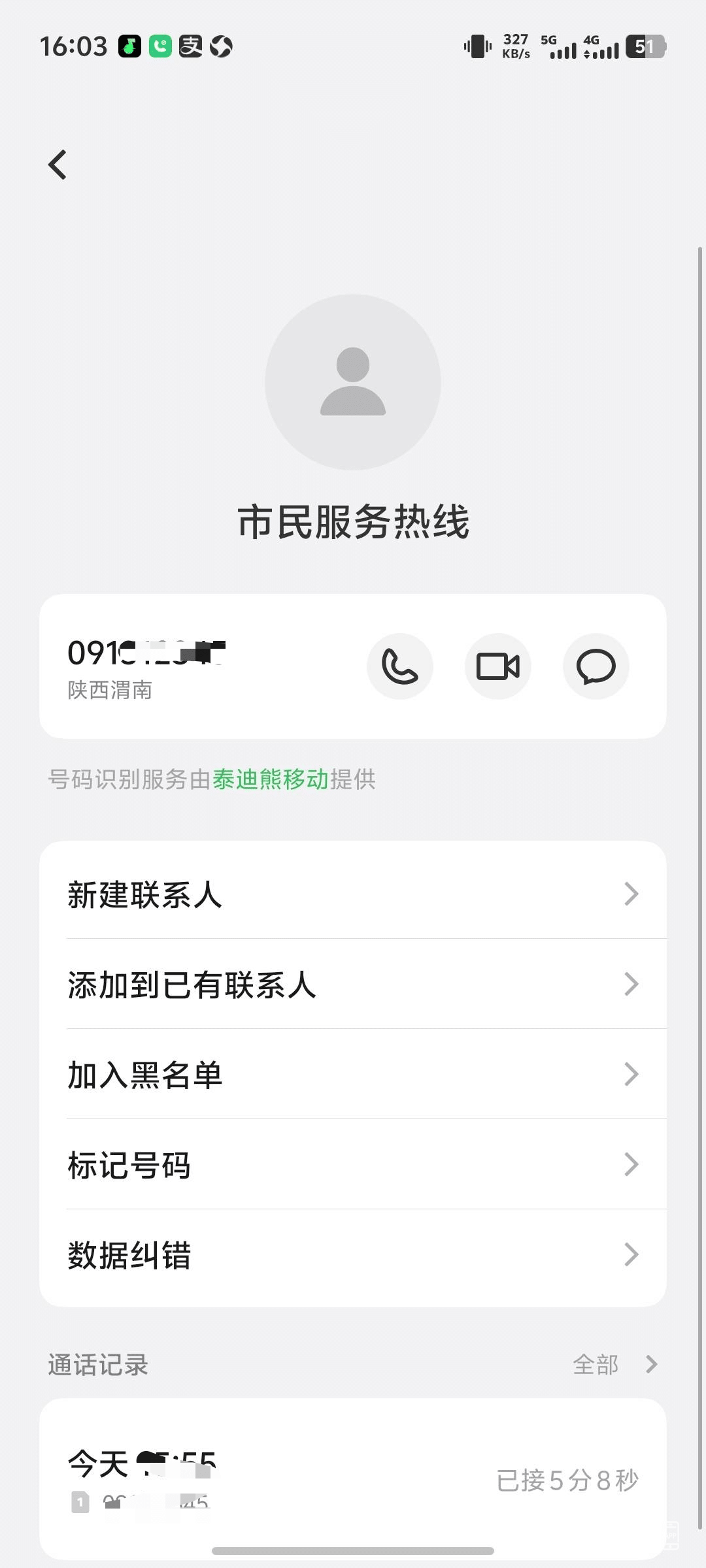Open the 泰迪熊移动 link
Viewport: 706px width, 1568px height.
click(270, 779)
